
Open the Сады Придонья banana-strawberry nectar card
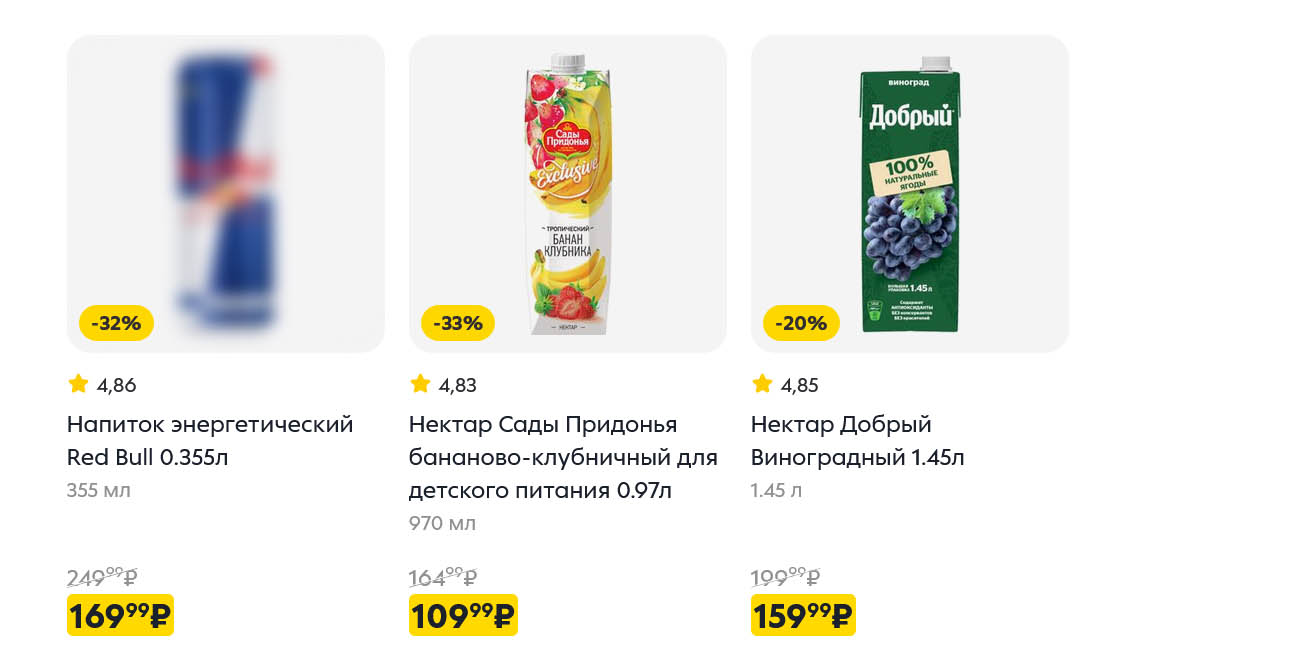click(567, 194)
